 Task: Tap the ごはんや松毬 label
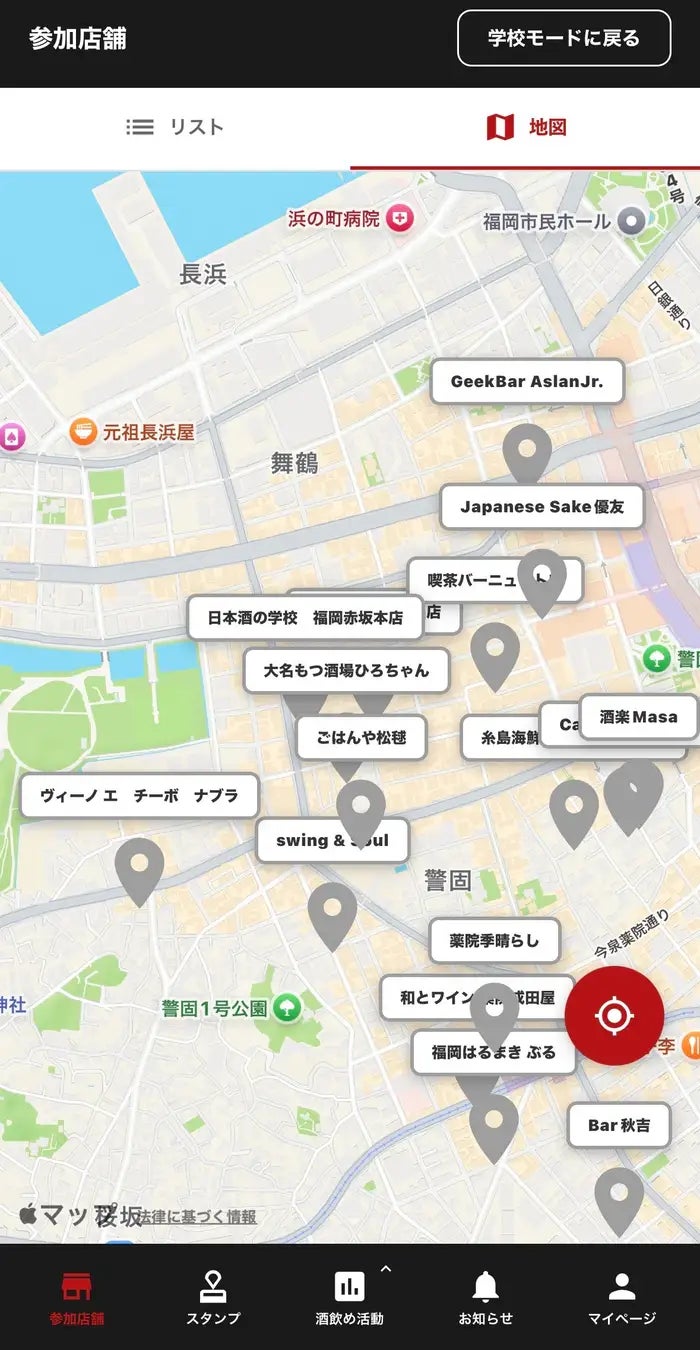[x=360, y=738]
